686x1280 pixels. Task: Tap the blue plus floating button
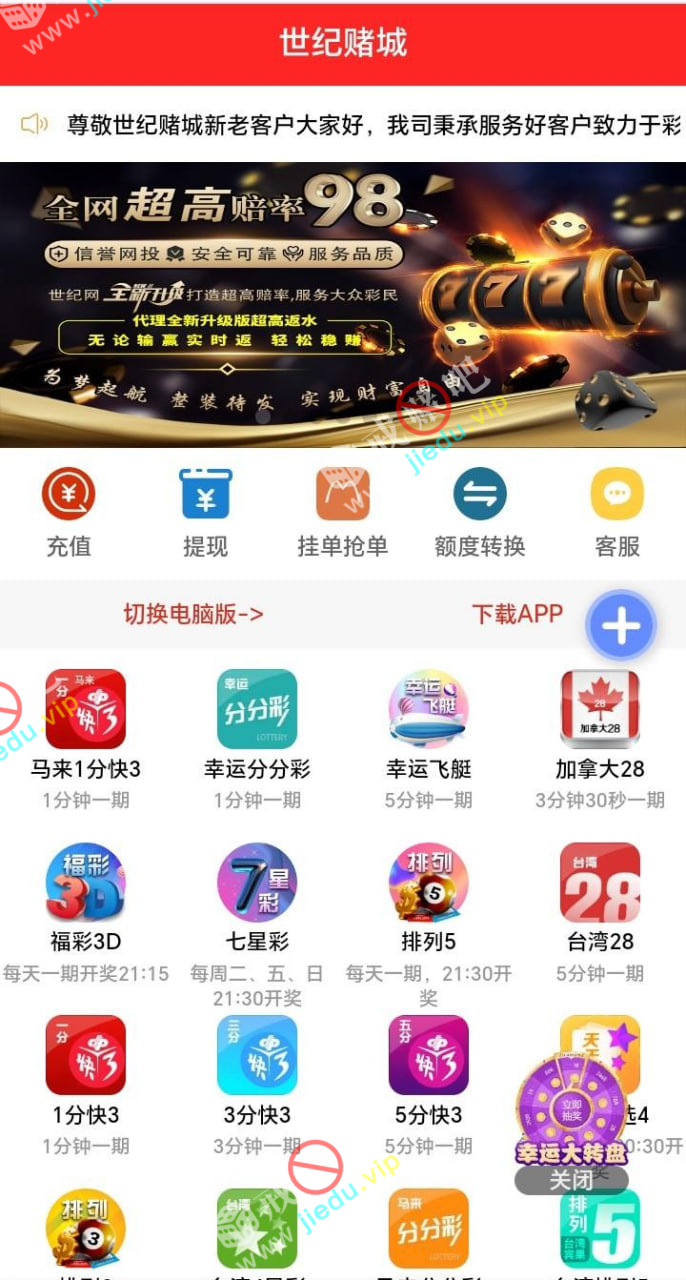pyautogui.click(x=621, y=626)
